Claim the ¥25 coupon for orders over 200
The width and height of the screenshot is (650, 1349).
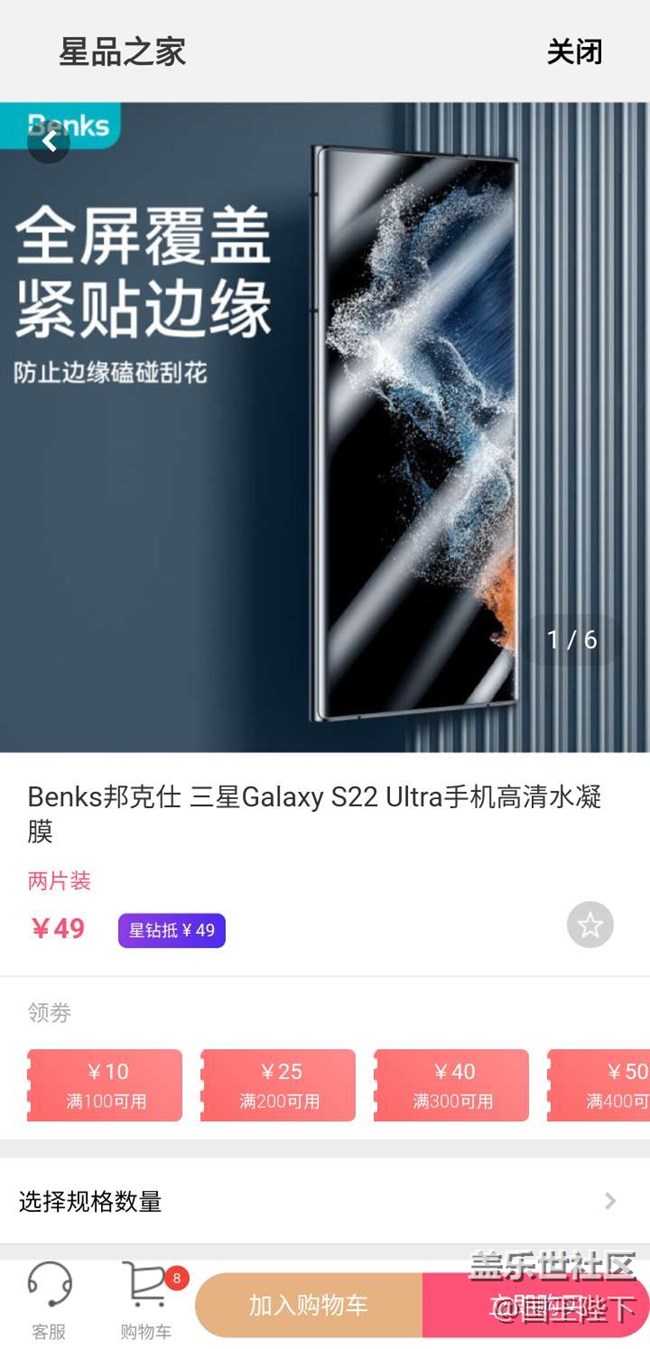click(x=278, y=1085)
